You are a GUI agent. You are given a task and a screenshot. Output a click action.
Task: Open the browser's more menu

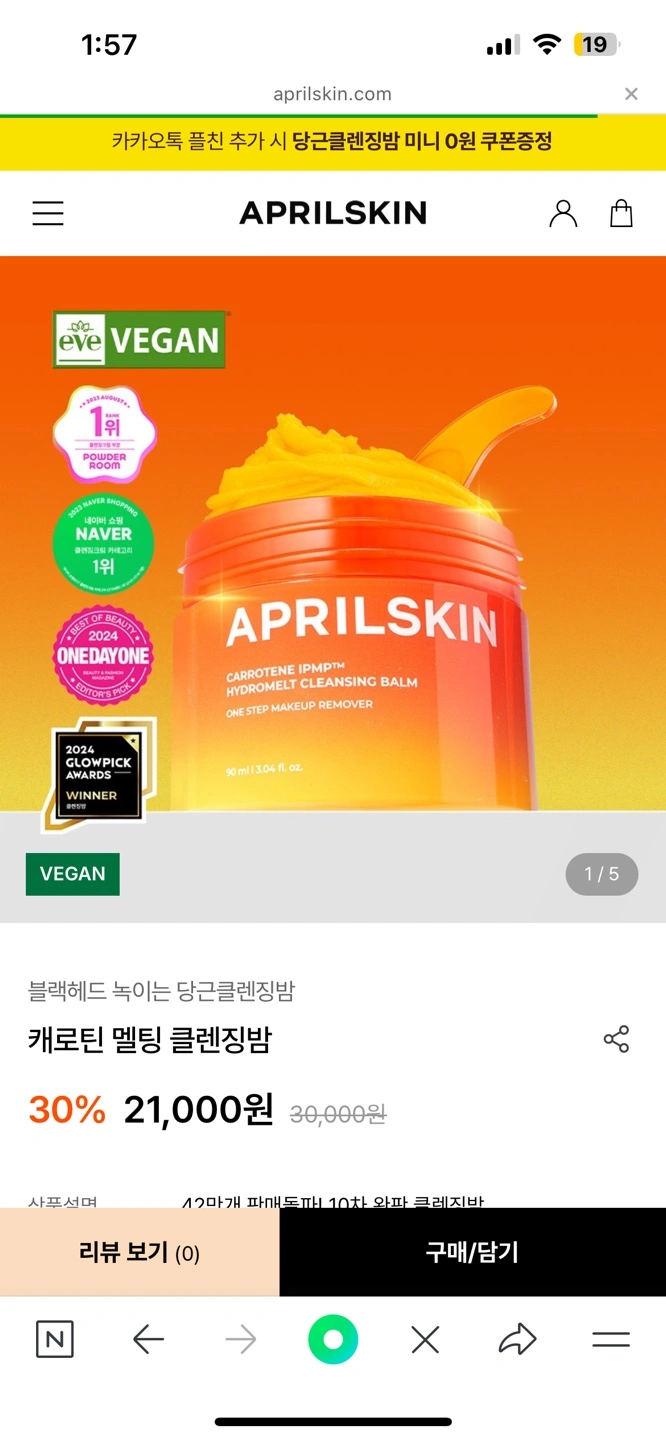tap(610, 1340)
